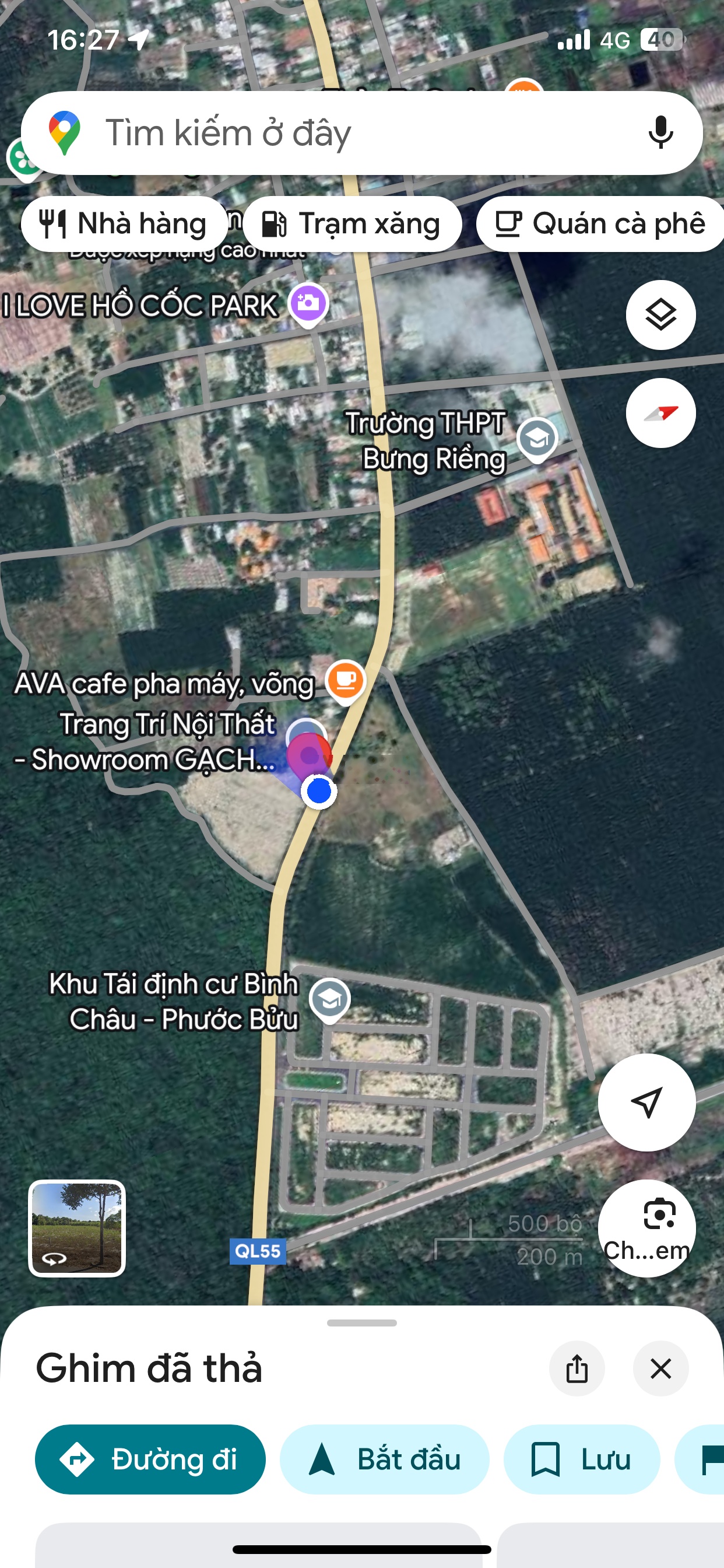
Task: Reset map orientation with the compass
Action: (x=660, y=412)
